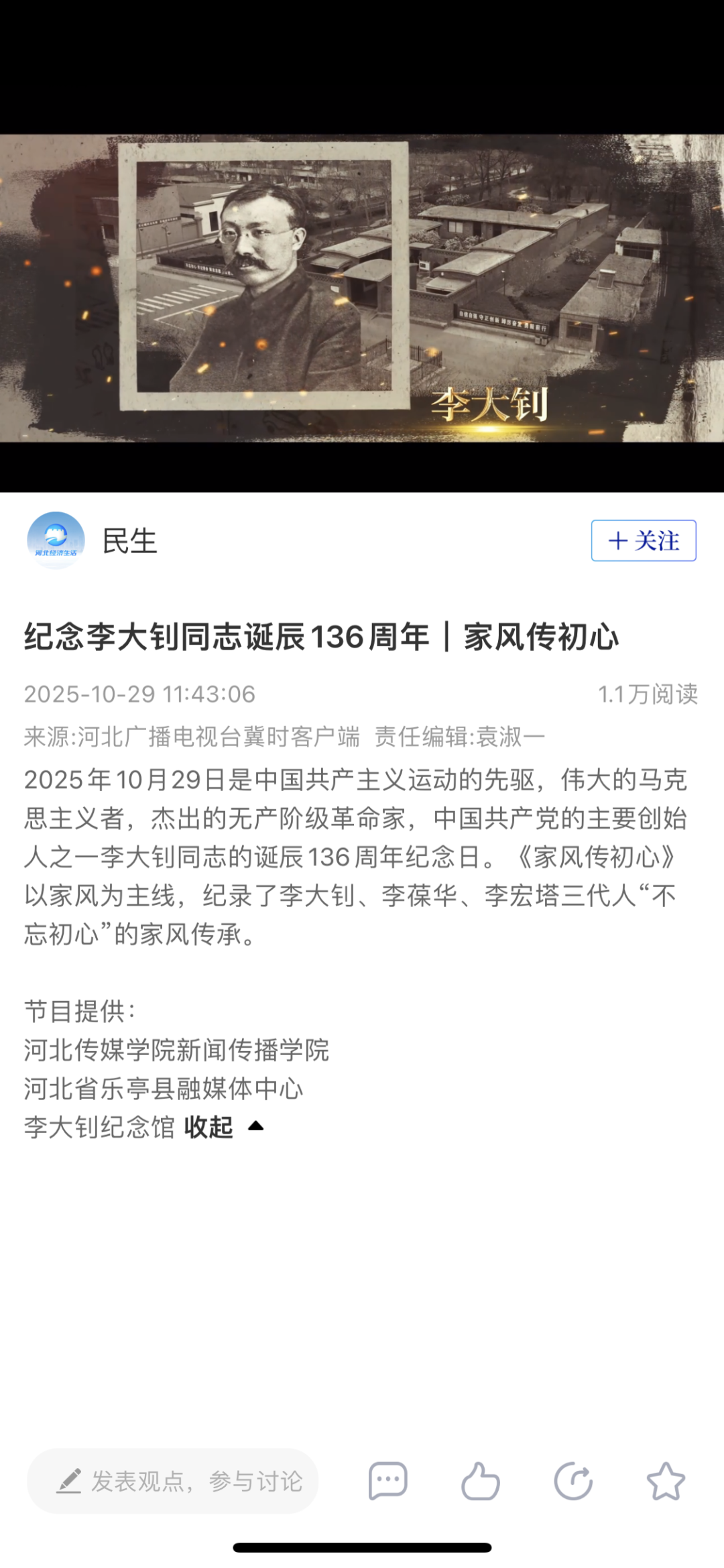Tap the comment input to post a viewpoint
The height and width of the screenshot is (1568, 724).
173,1481
